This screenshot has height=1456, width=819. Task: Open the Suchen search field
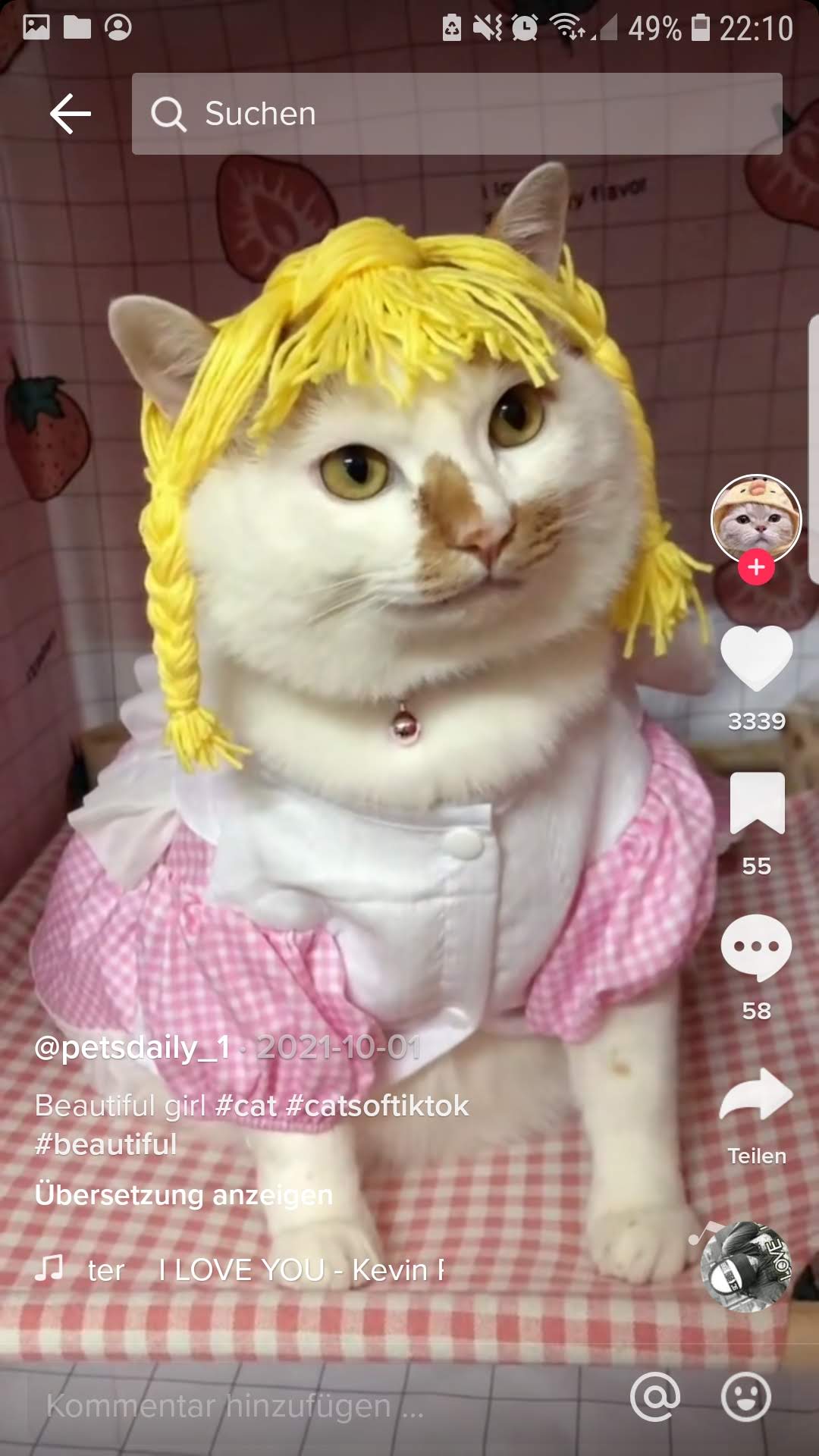457,114
